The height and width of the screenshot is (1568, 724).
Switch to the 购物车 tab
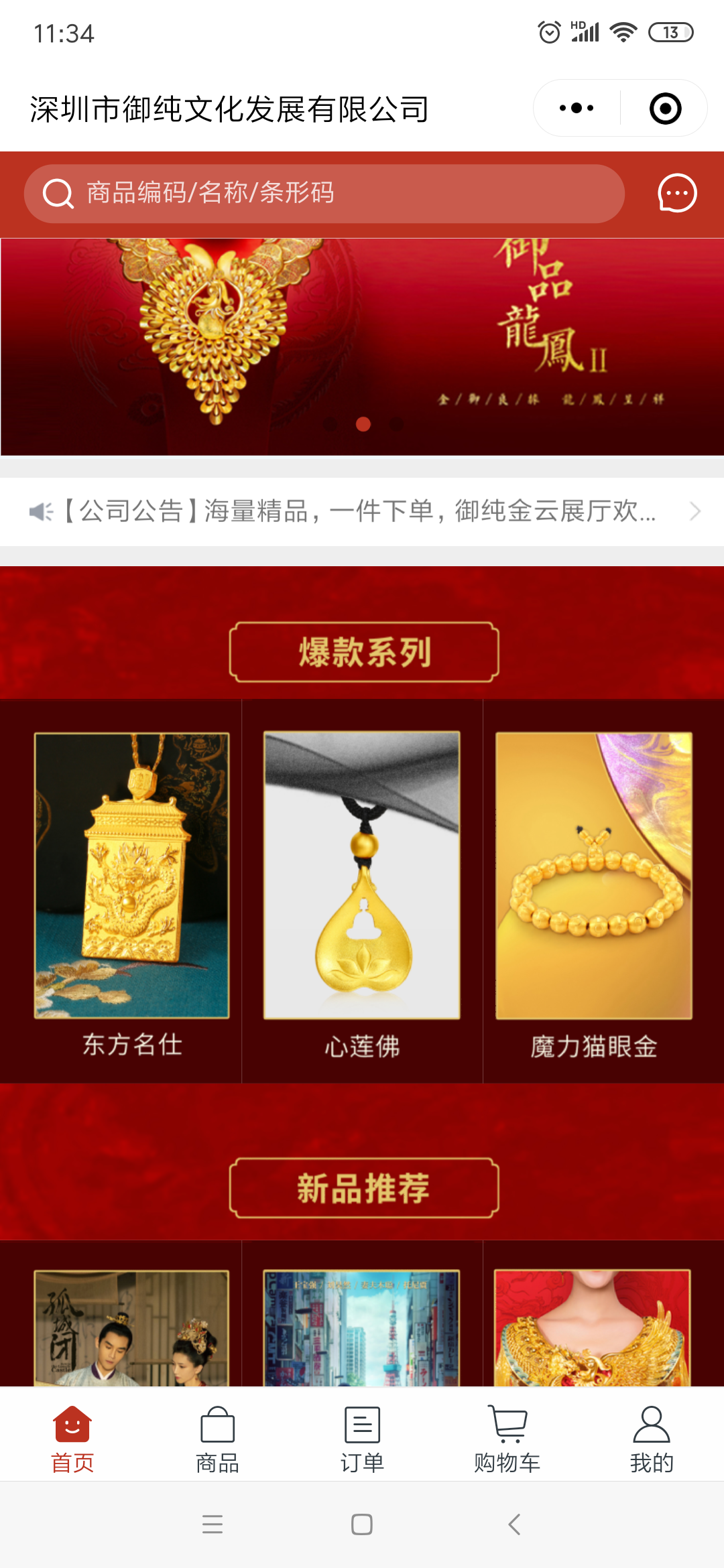tap(507, 1439)
